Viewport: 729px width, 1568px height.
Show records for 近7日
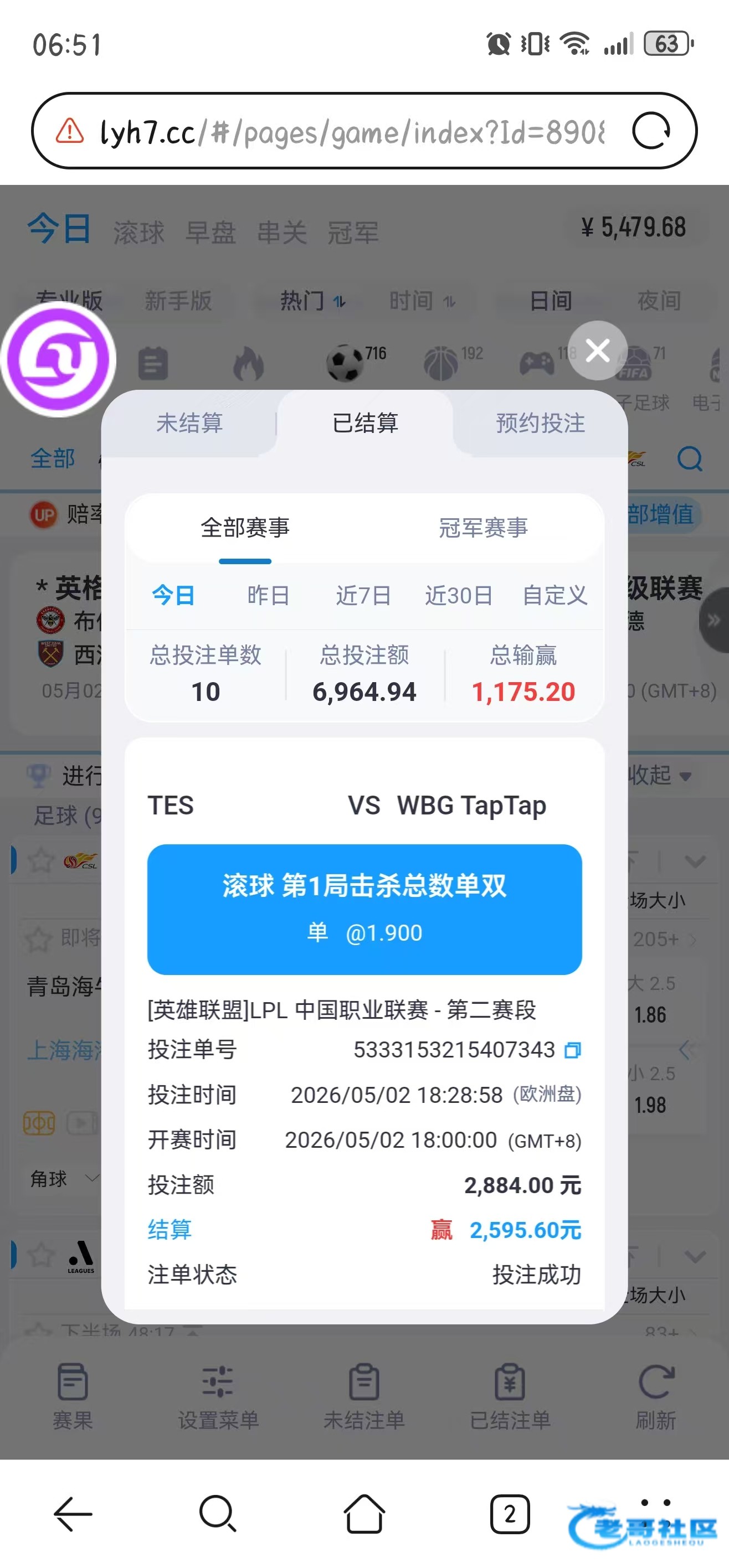tap(363, 595)
